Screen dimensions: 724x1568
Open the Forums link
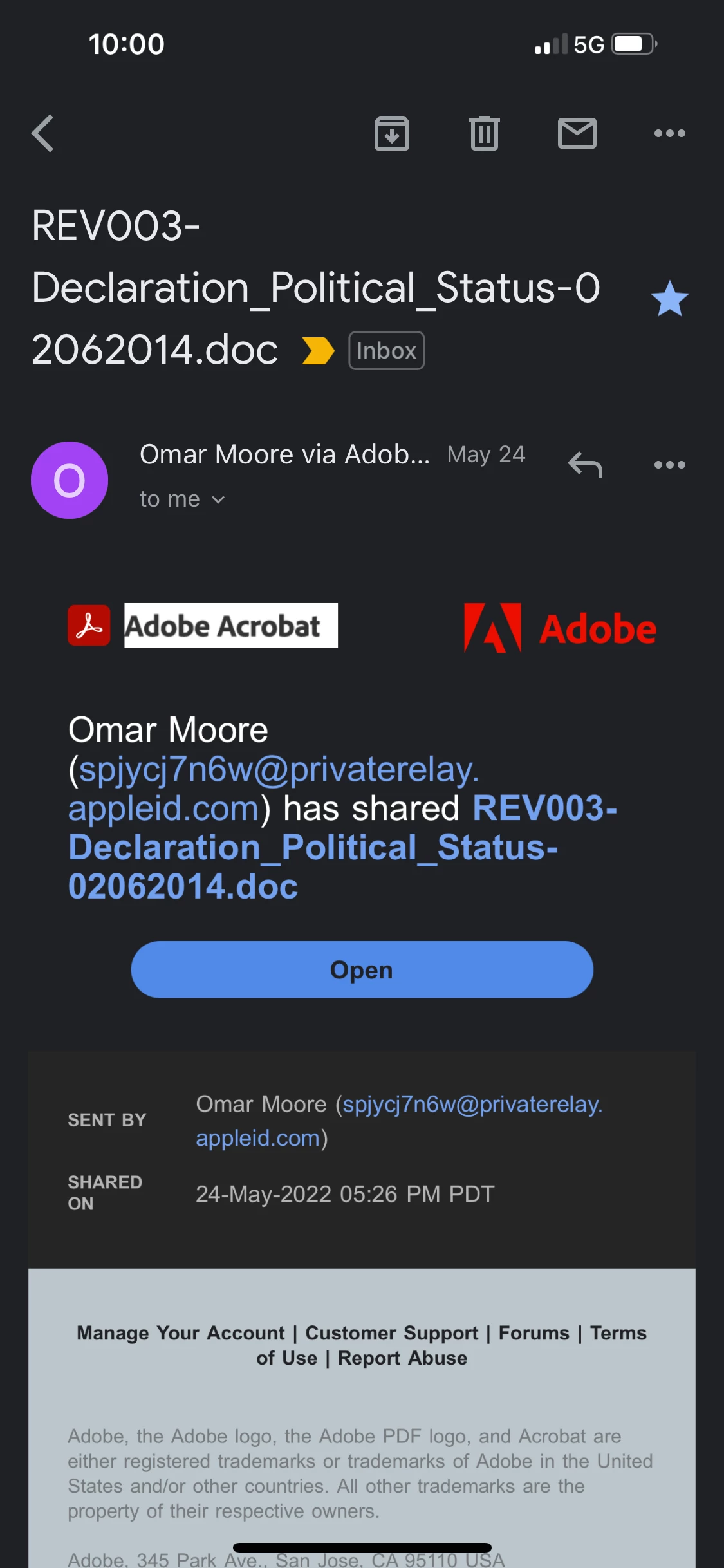coord(534,1332)
